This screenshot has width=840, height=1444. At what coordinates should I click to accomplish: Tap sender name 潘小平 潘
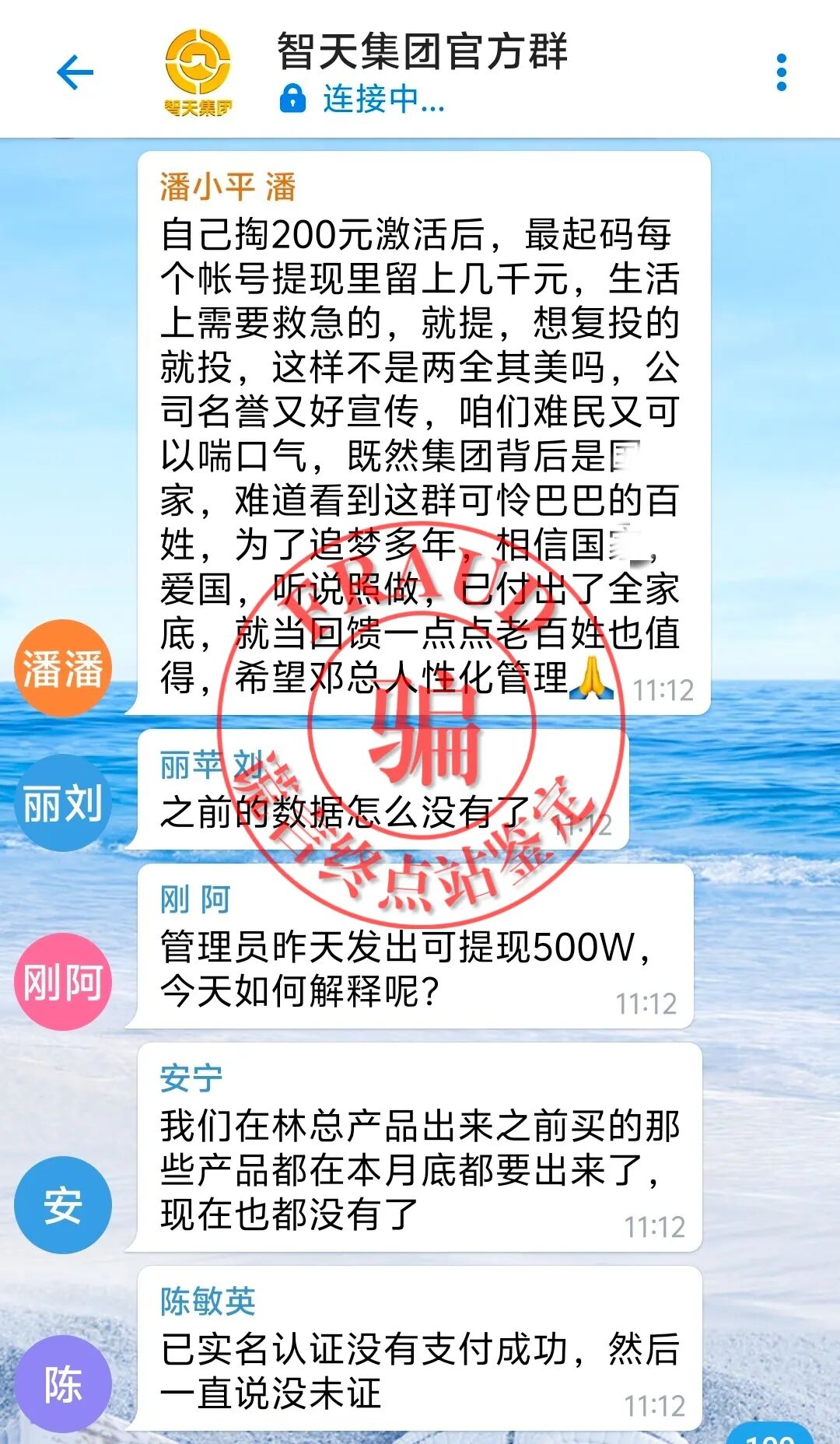(228, 188)
